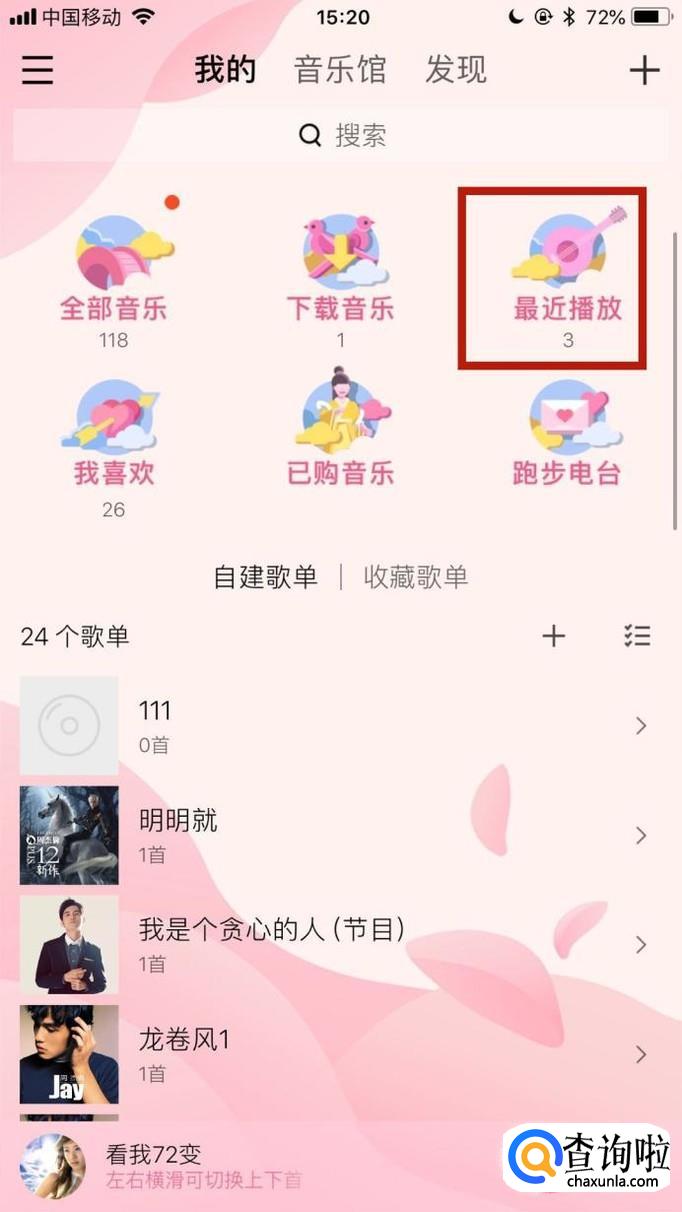The height and width of the screenshot is (1212, 682).
Task: Create a new playlist with the plus beside 24 个歌单
Action: click(554, 636)
